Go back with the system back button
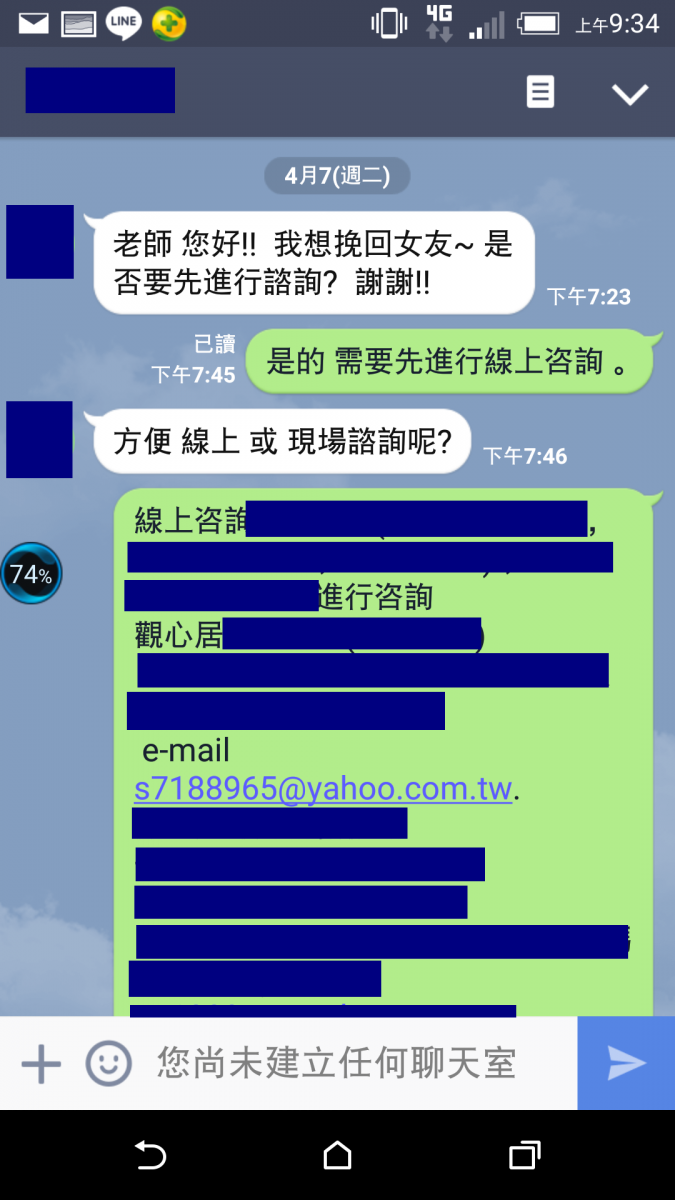This screenshot has width=675, height=1200. [150, 1156]
